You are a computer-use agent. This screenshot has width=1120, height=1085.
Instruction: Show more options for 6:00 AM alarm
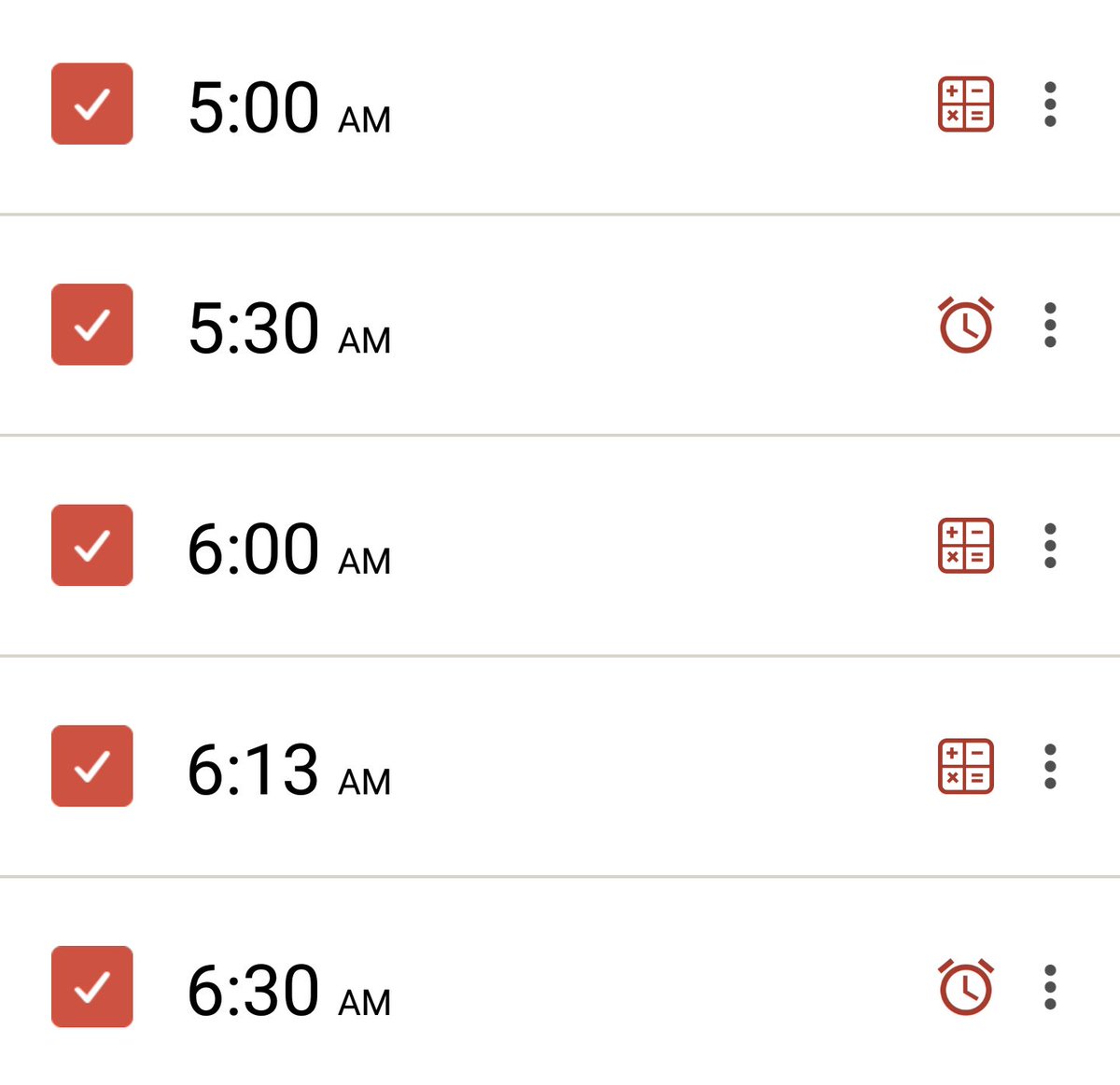(x=1050, y=546)
